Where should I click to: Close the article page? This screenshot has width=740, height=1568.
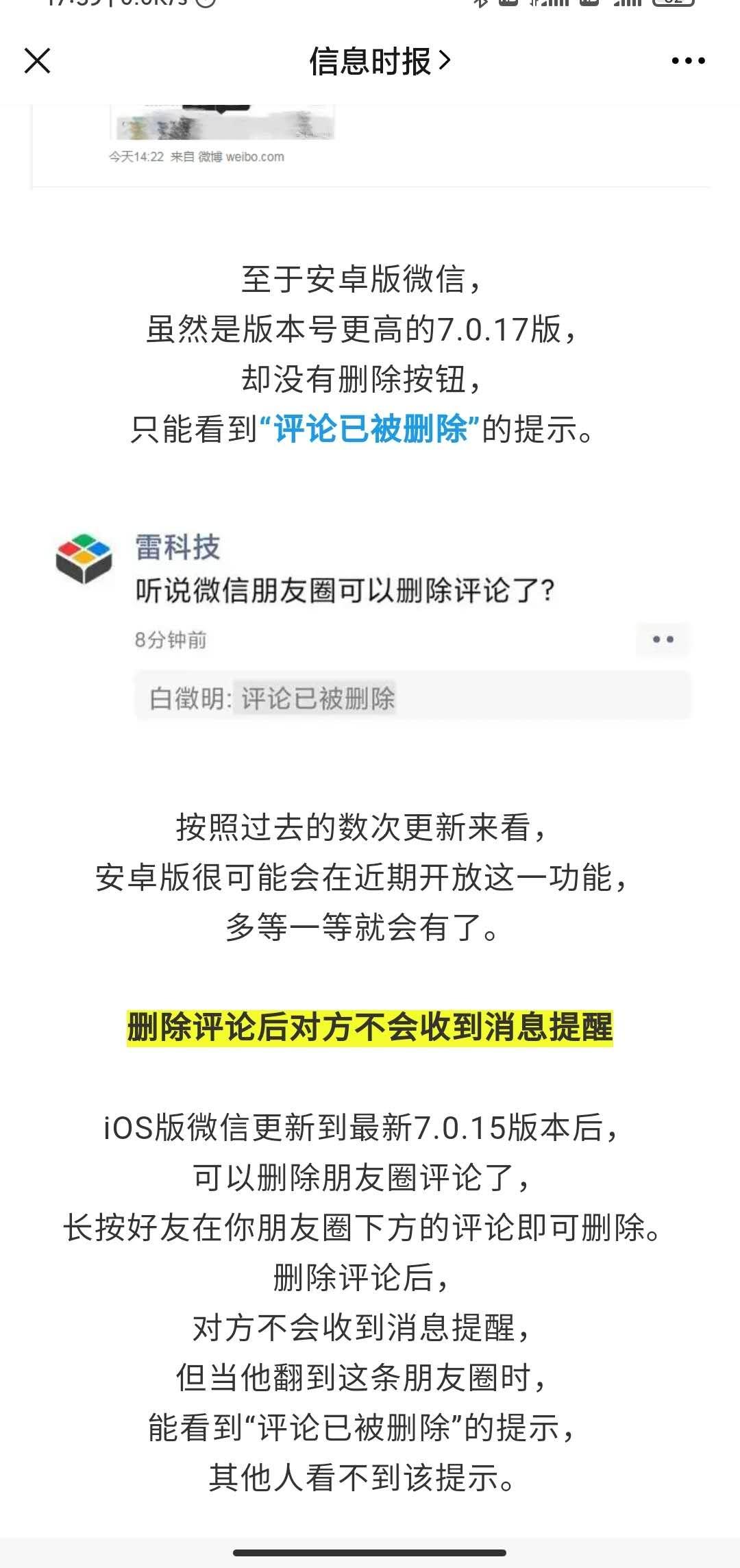[x=38, y=60]
